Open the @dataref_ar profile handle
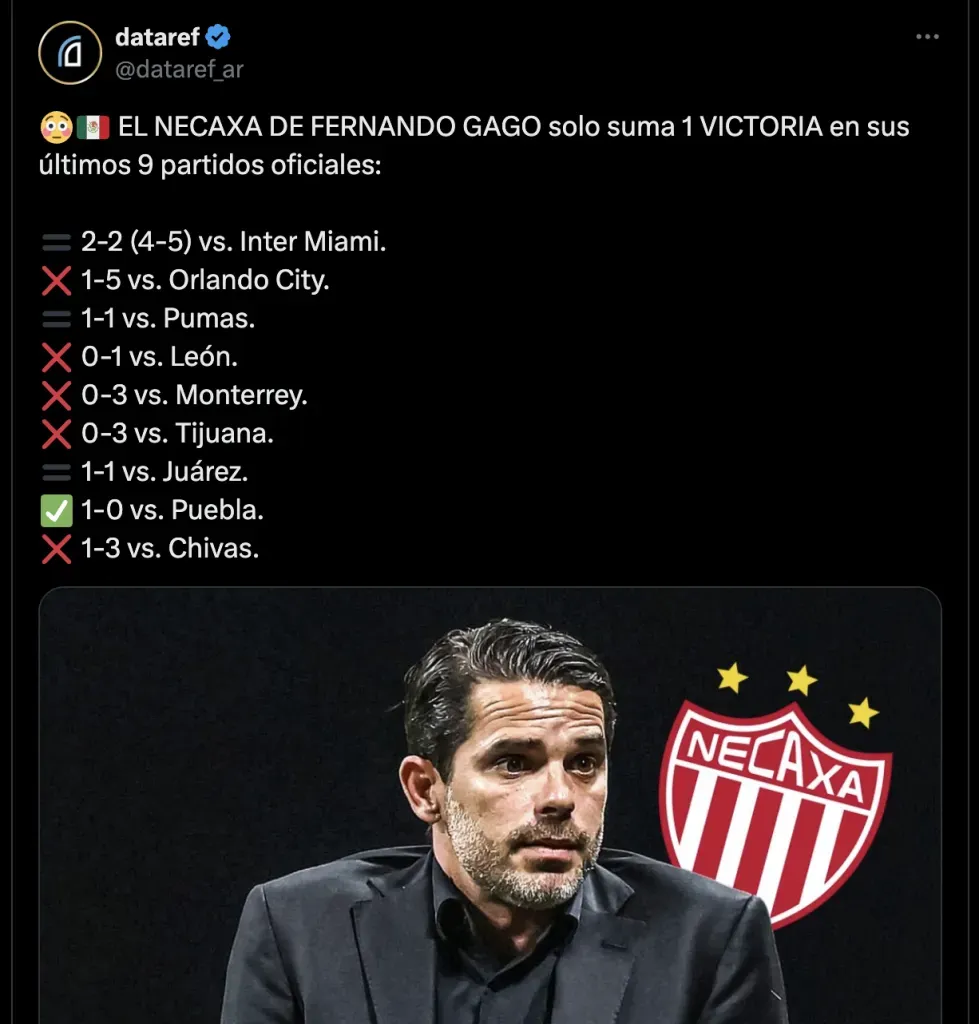This screenshot has height=1024, width=979. click(x=179, y=69)
